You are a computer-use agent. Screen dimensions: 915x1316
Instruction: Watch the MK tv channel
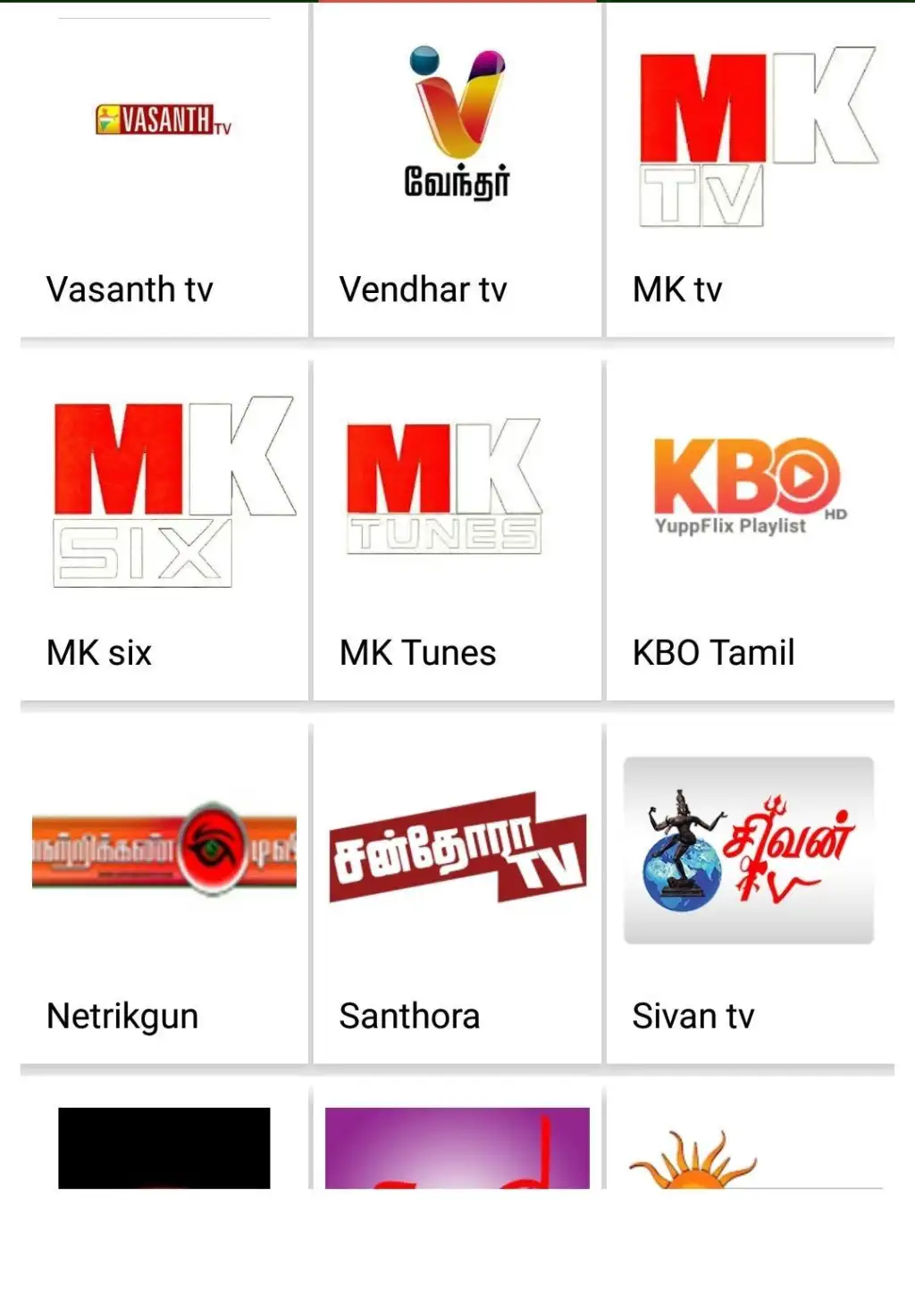point(750,170)
